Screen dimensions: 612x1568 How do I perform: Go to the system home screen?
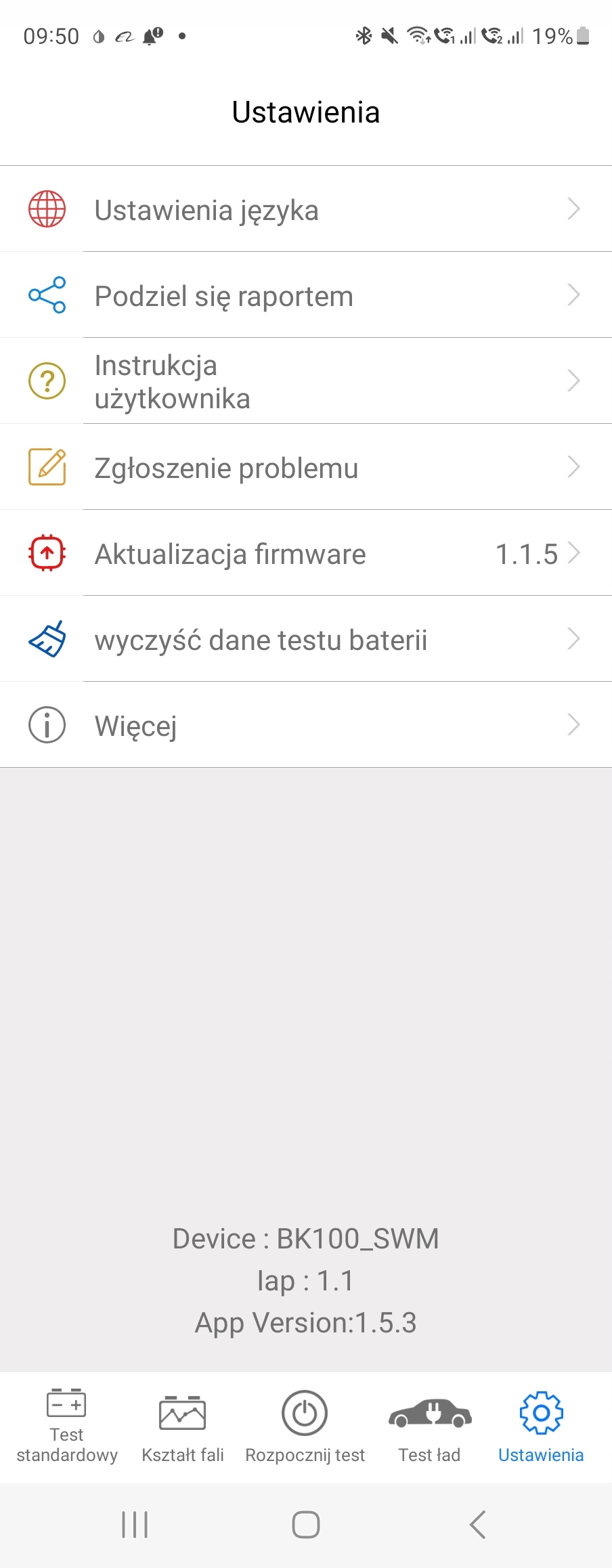pos(305,1525)
